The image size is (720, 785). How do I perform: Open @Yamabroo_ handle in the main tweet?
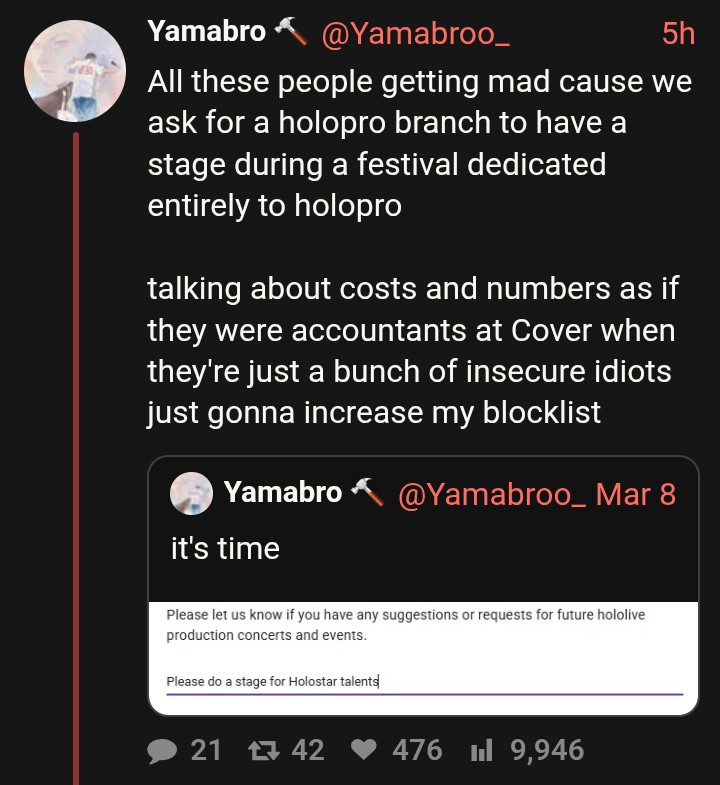415,32
